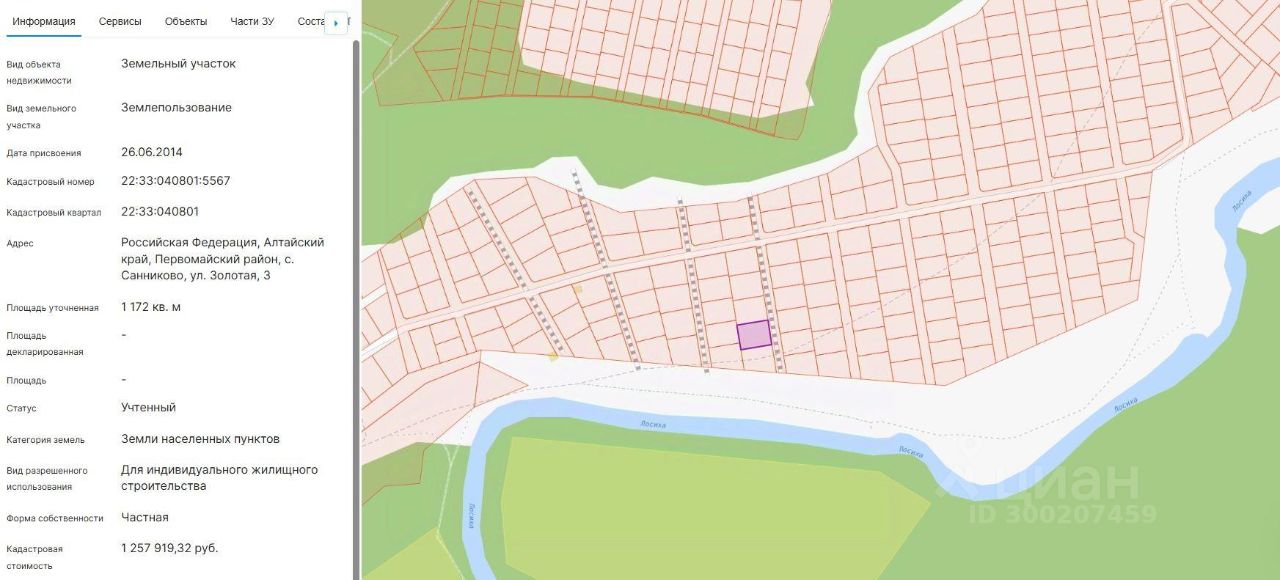Select the highlighted purple land parcel
The width and height of the screenshot is (1280, 580).
(x=754, y=335)
